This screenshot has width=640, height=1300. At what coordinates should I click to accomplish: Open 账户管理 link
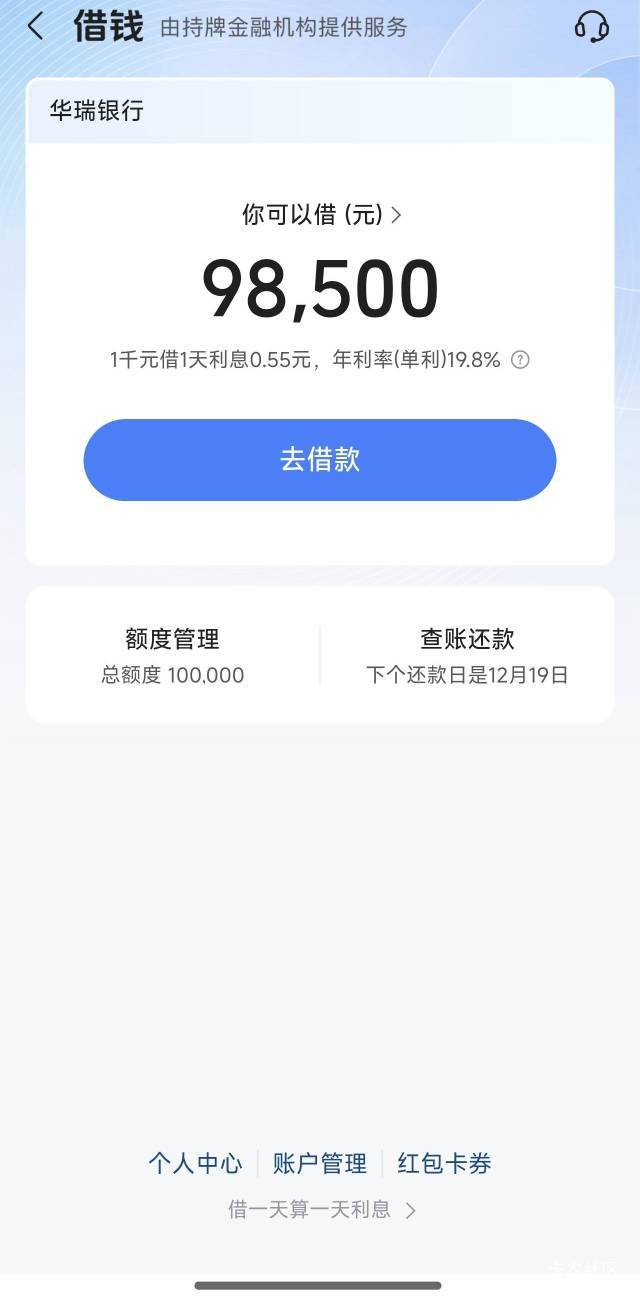click(x=320, y=1163)
